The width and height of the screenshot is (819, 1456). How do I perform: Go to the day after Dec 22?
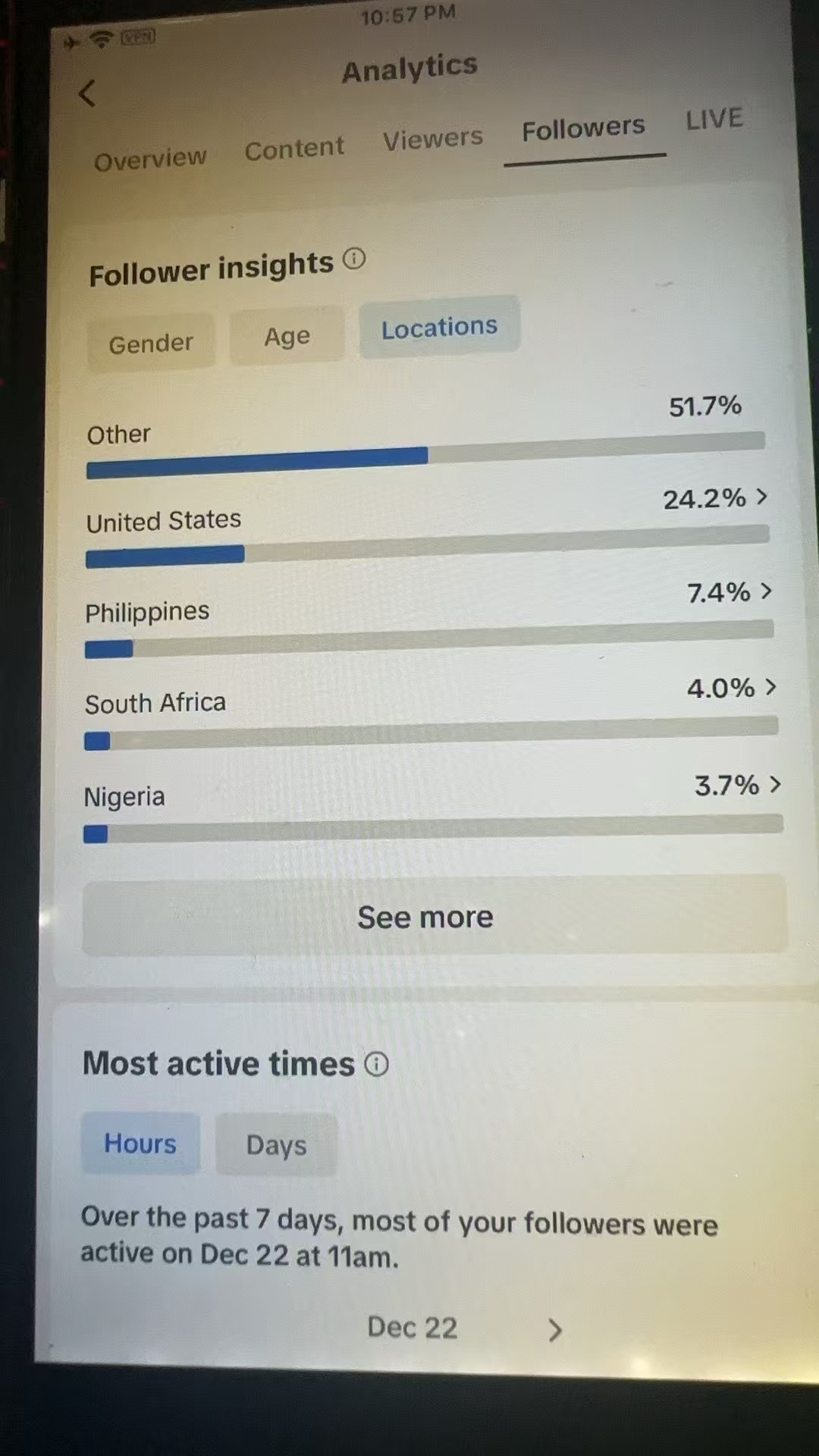point(555,1330)
